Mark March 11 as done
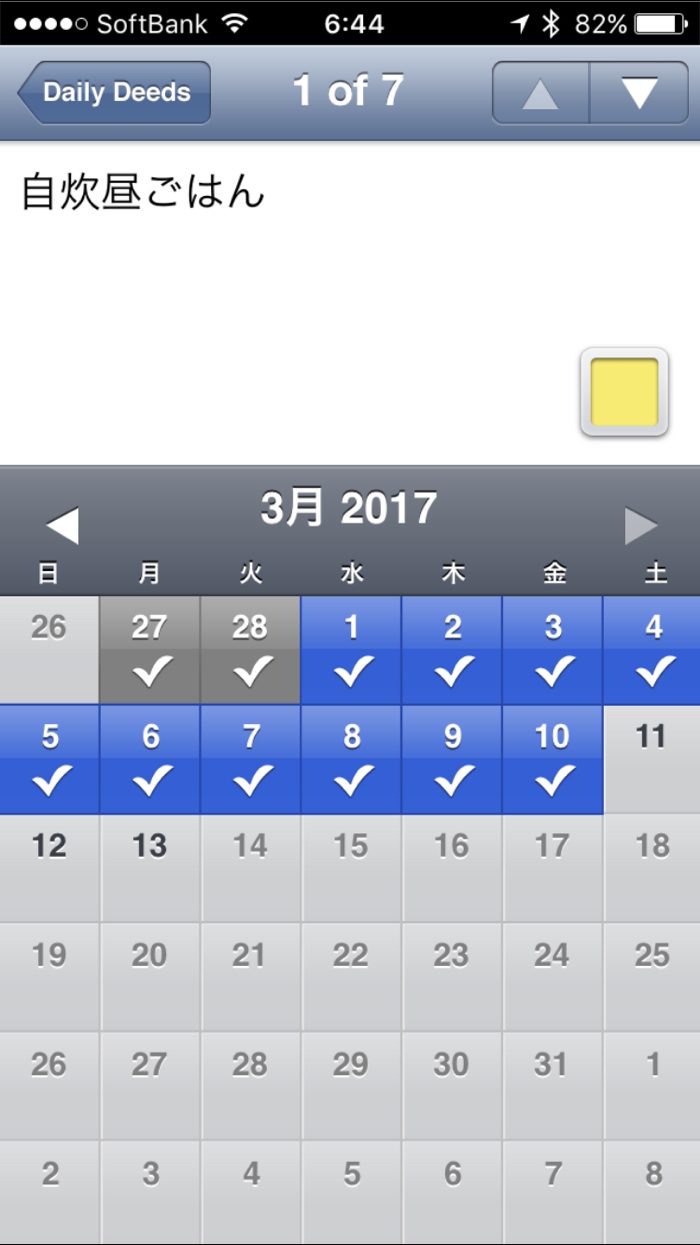This screenshot has width=700, height=1245. point(651,760)
